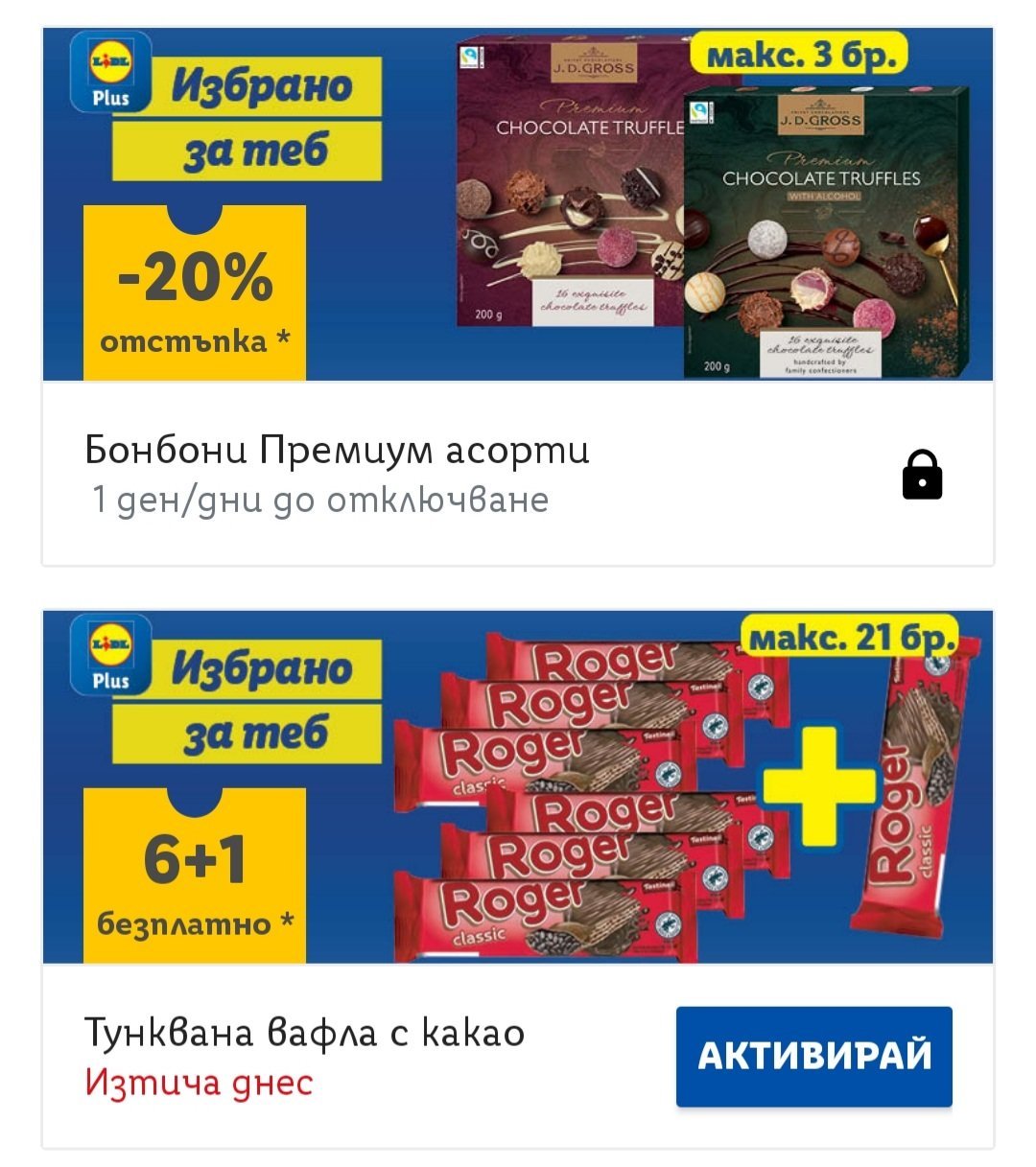The height and width of the screenshot is (1167, 1036).
Task: Activate the Roger wafer 6+1 coupon
Action: point(813,1056)
